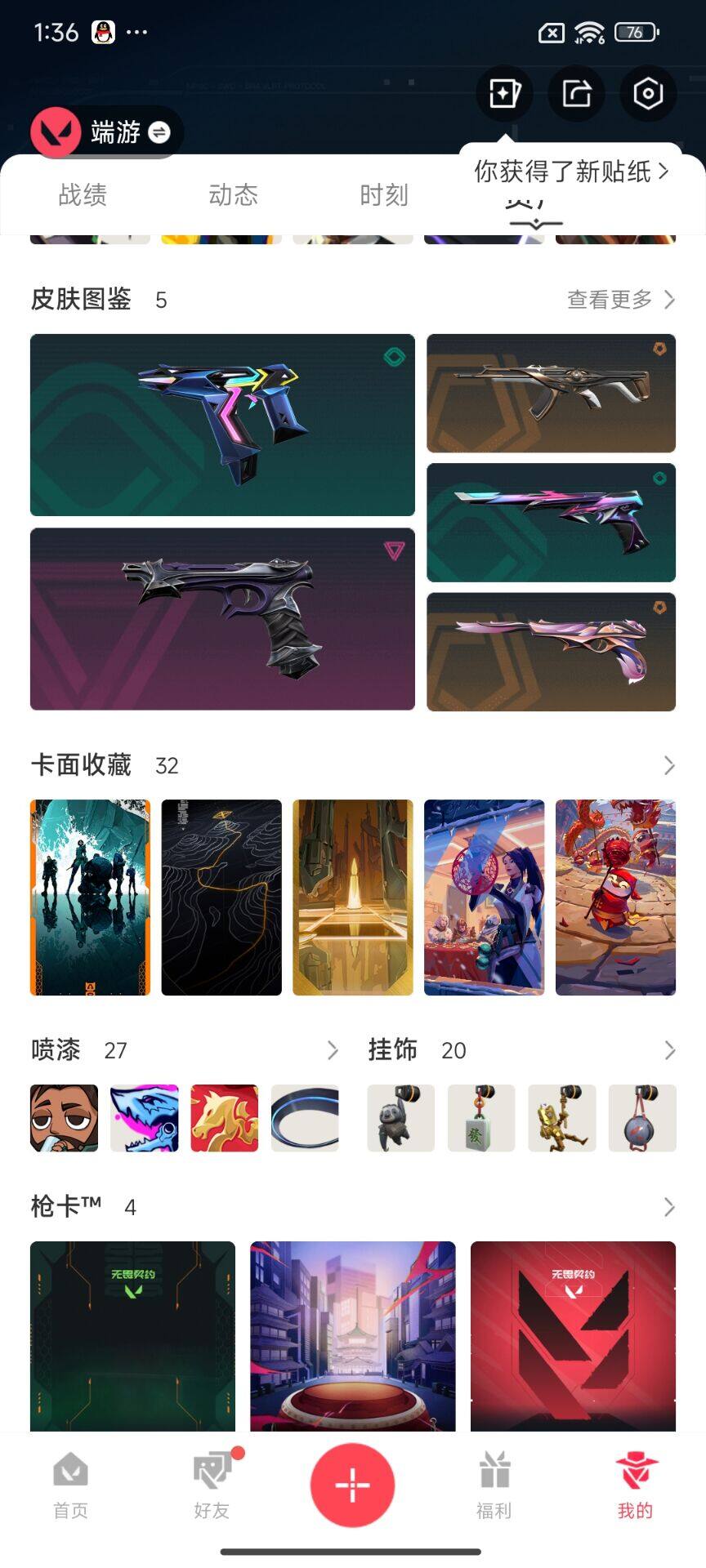Open the colorful neon pistol skin
Viewport: 706px width, 1568px height.
[222, 425]
